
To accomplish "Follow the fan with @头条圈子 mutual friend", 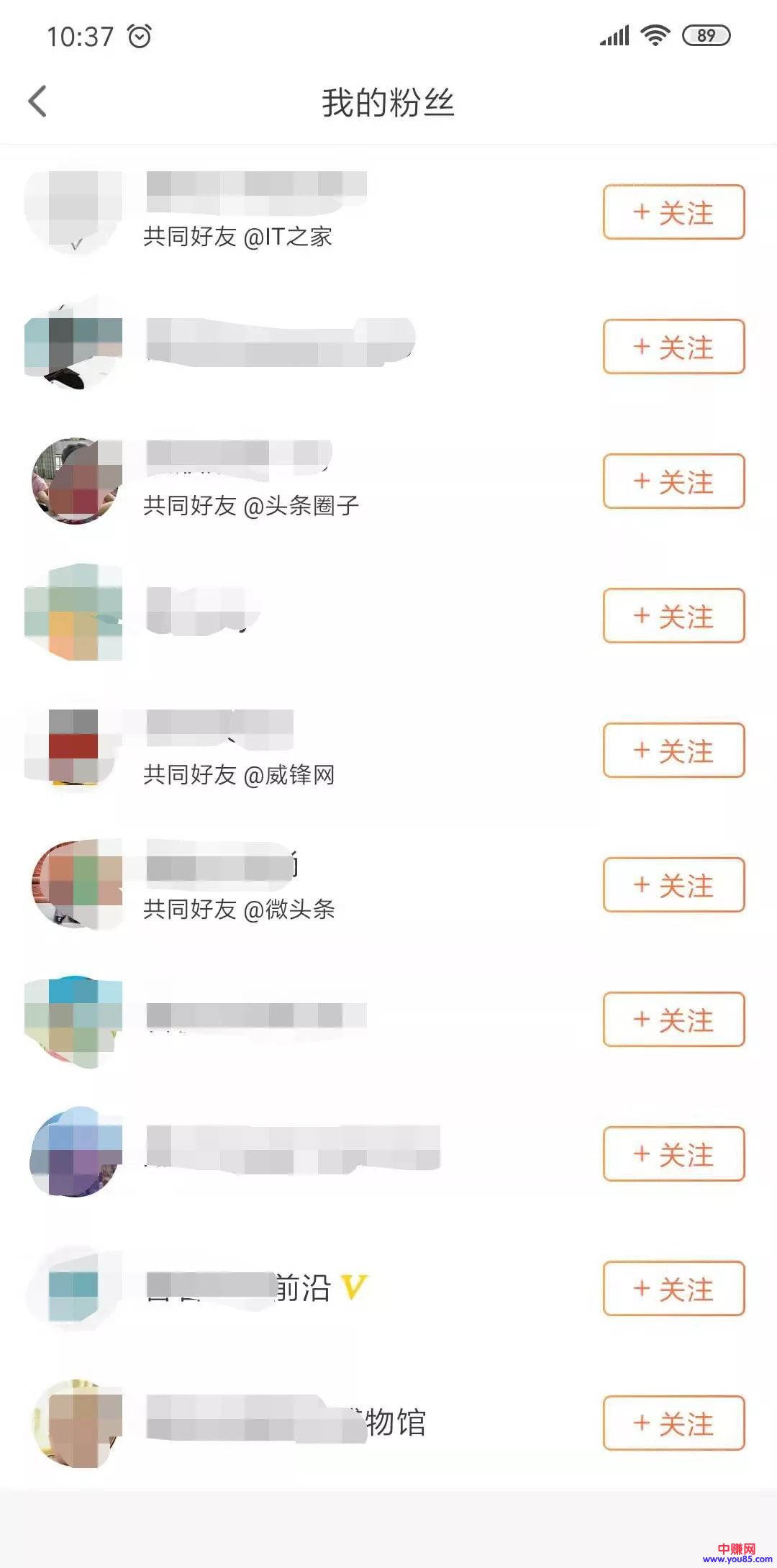I will [673, 482].
